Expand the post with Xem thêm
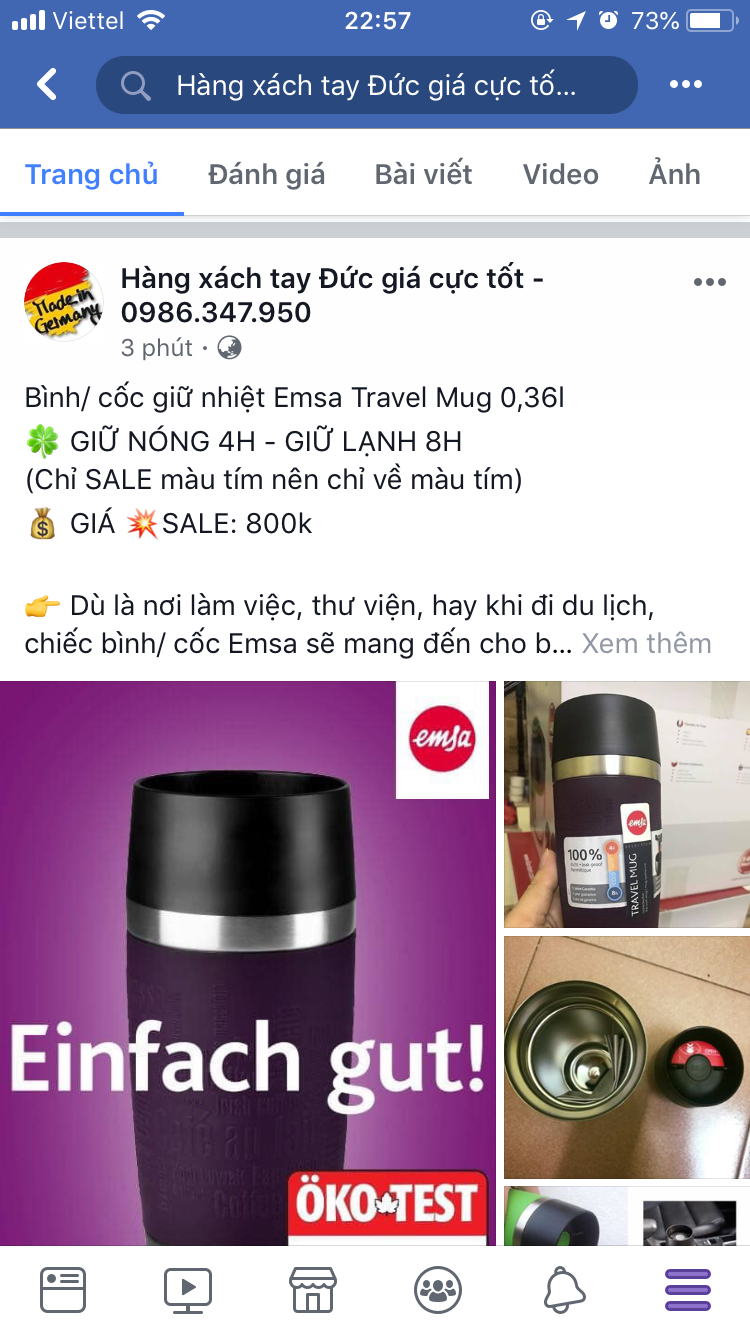This screenshot has width=750, height=1334. click(646, 643)
